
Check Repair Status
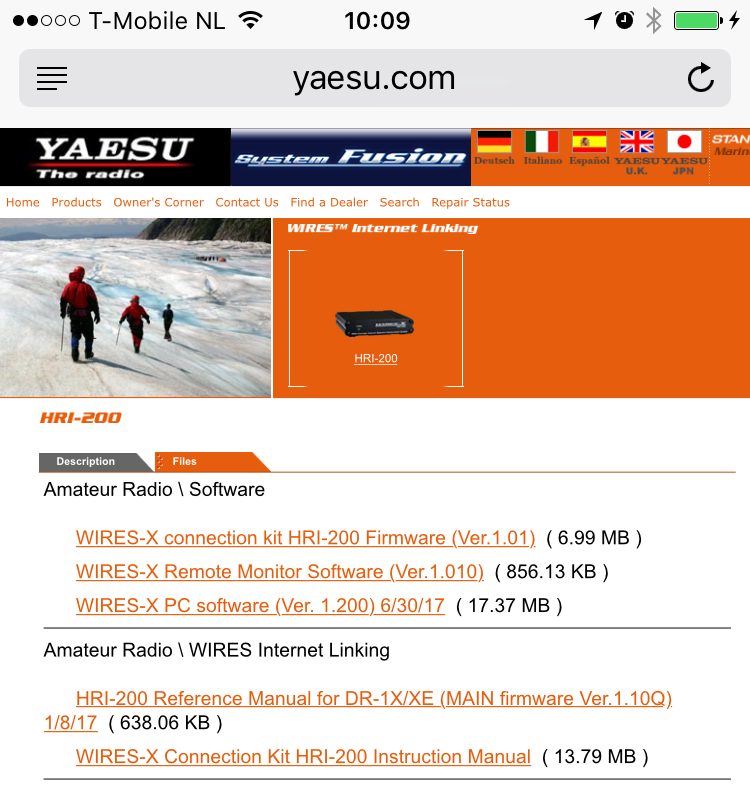470,202
